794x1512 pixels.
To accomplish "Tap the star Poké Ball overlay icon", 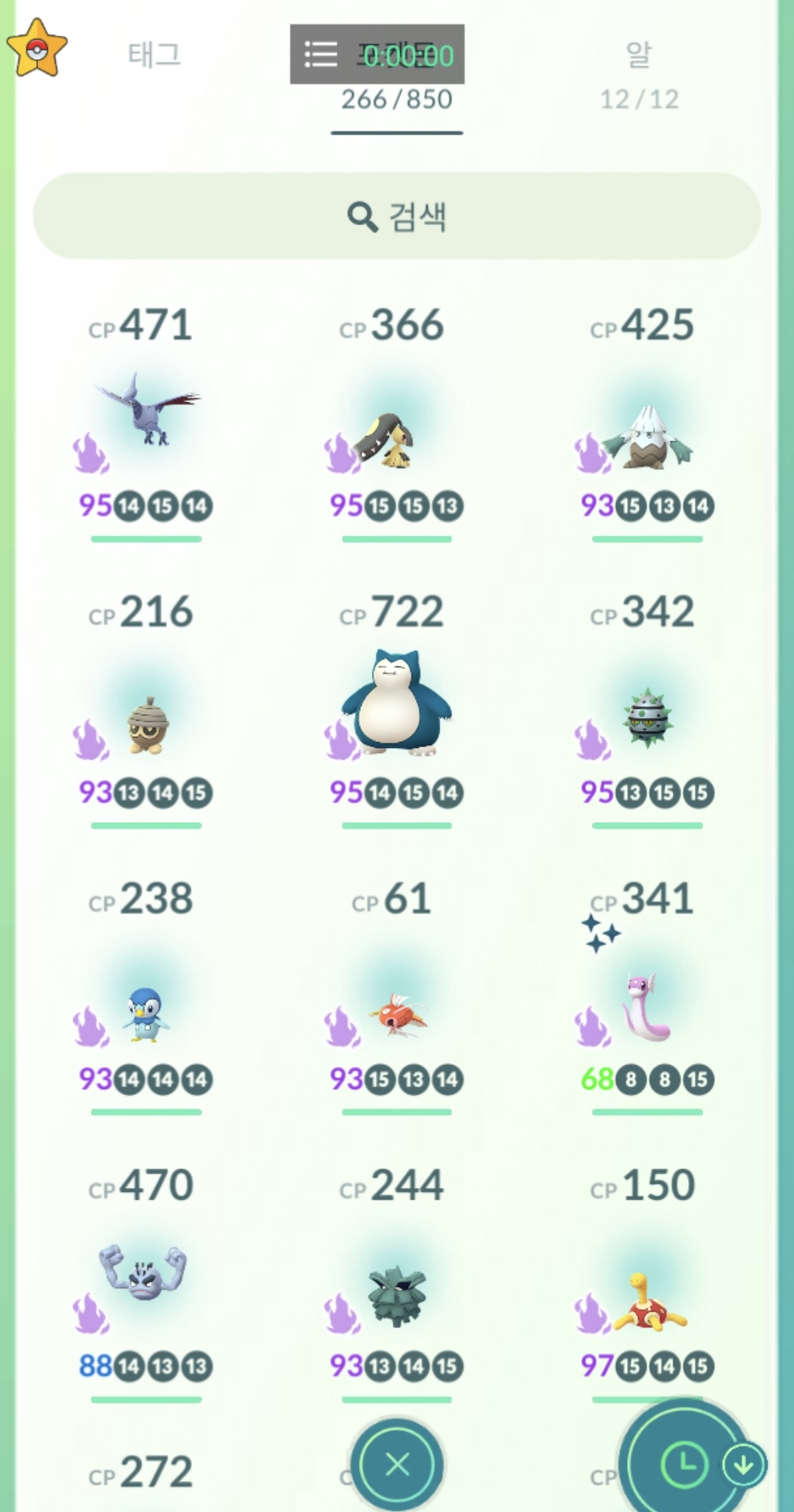I will [x=37, y=49].
